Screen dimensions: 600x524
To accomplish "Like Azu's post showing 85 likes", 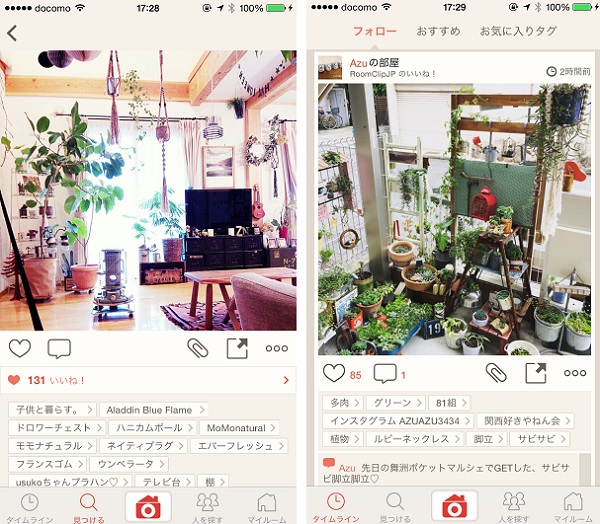I will [x=335, y=374].
